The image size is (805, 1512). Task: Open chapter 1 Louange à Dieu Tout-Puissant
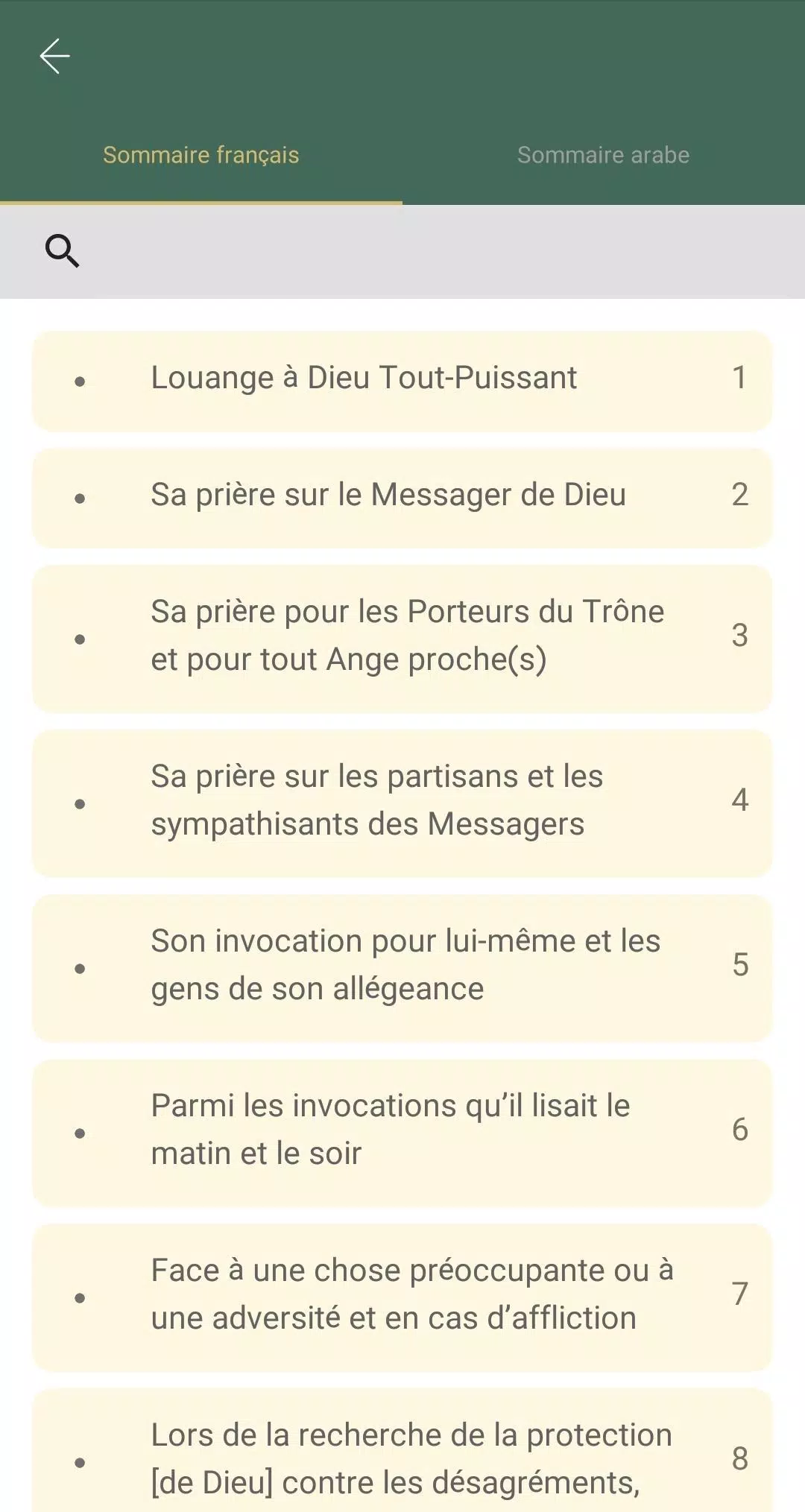click(x=402, y=381)
